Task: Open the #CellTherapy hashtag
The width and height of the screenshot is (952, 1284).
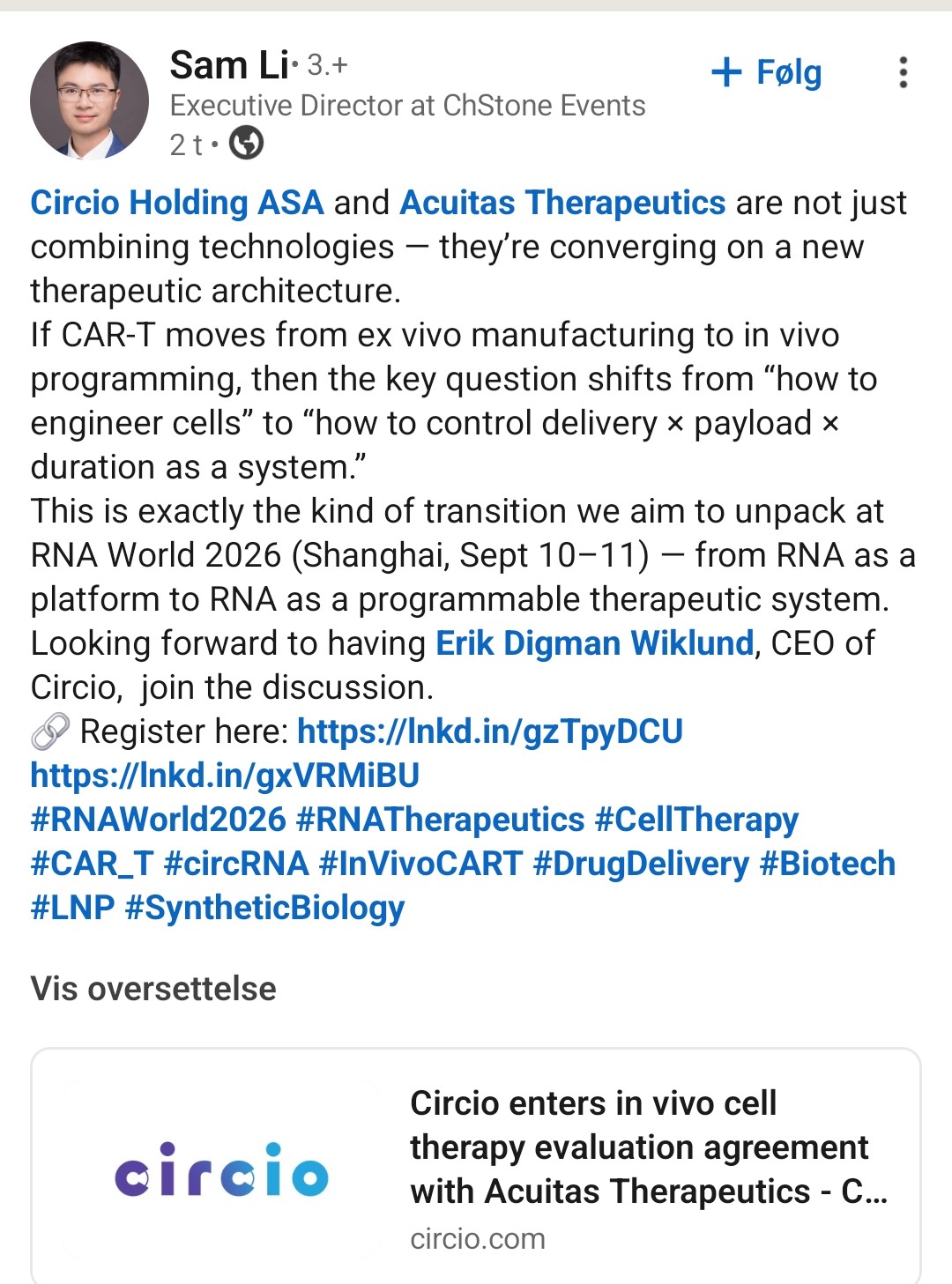Action: tap(696, 820)
